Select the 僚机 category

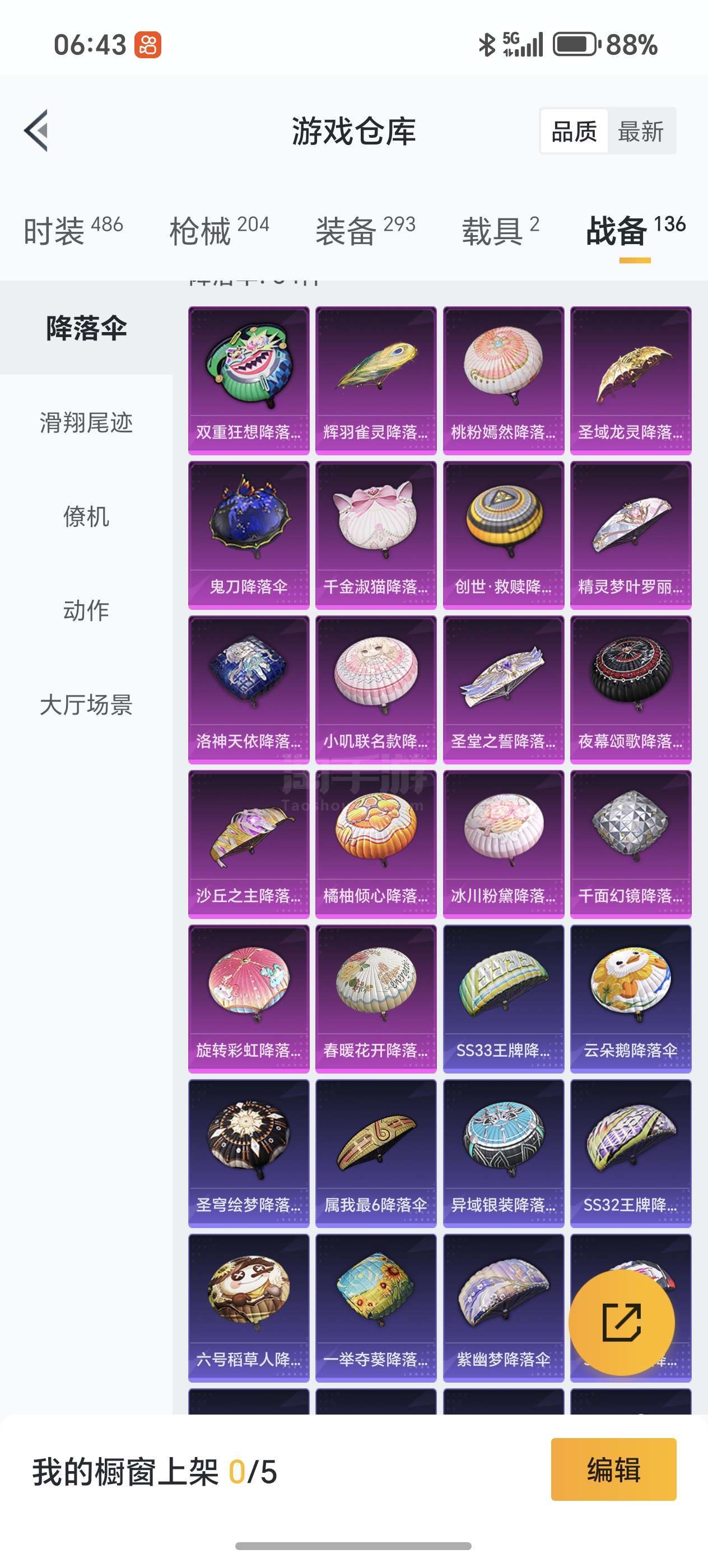click(x=86, y=516)
